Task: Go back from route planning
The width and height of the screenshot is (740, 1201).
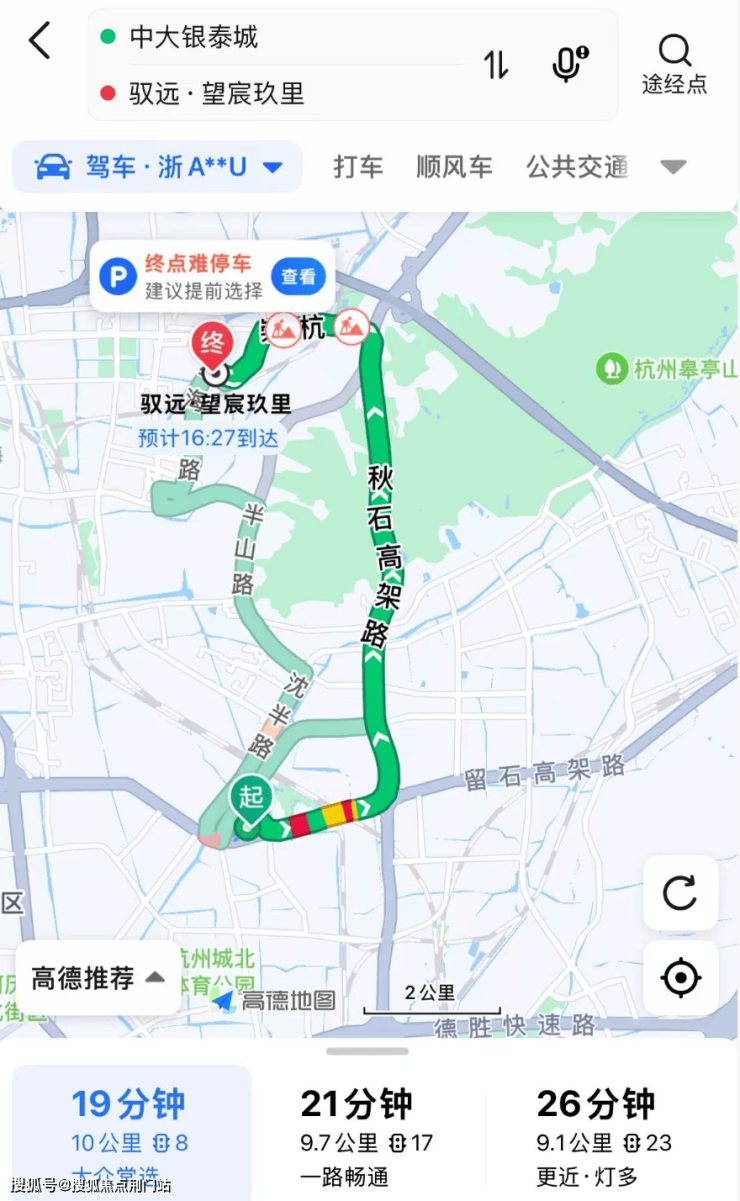Action: click(x=40, y=42)
